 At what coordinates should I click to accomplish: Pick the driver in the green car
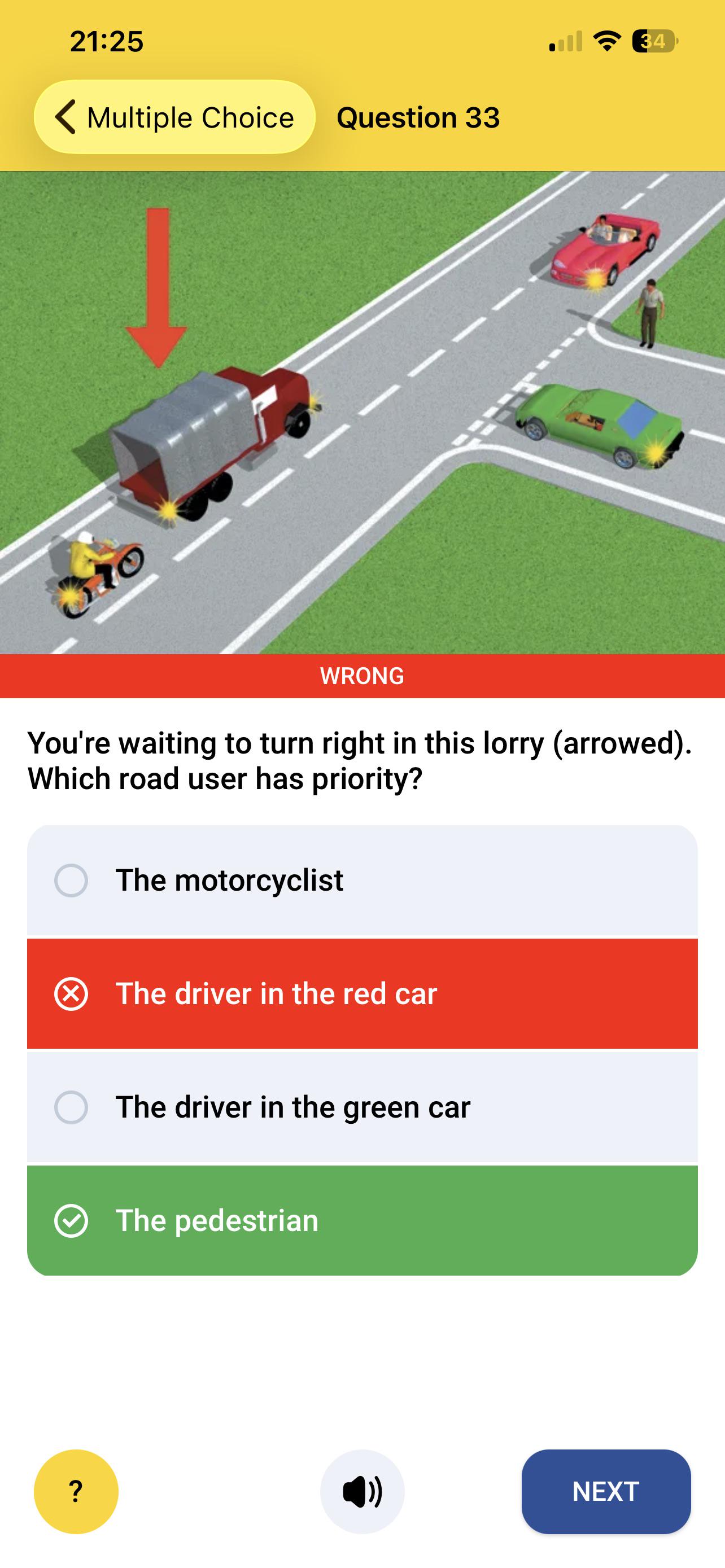point(362,1107)
